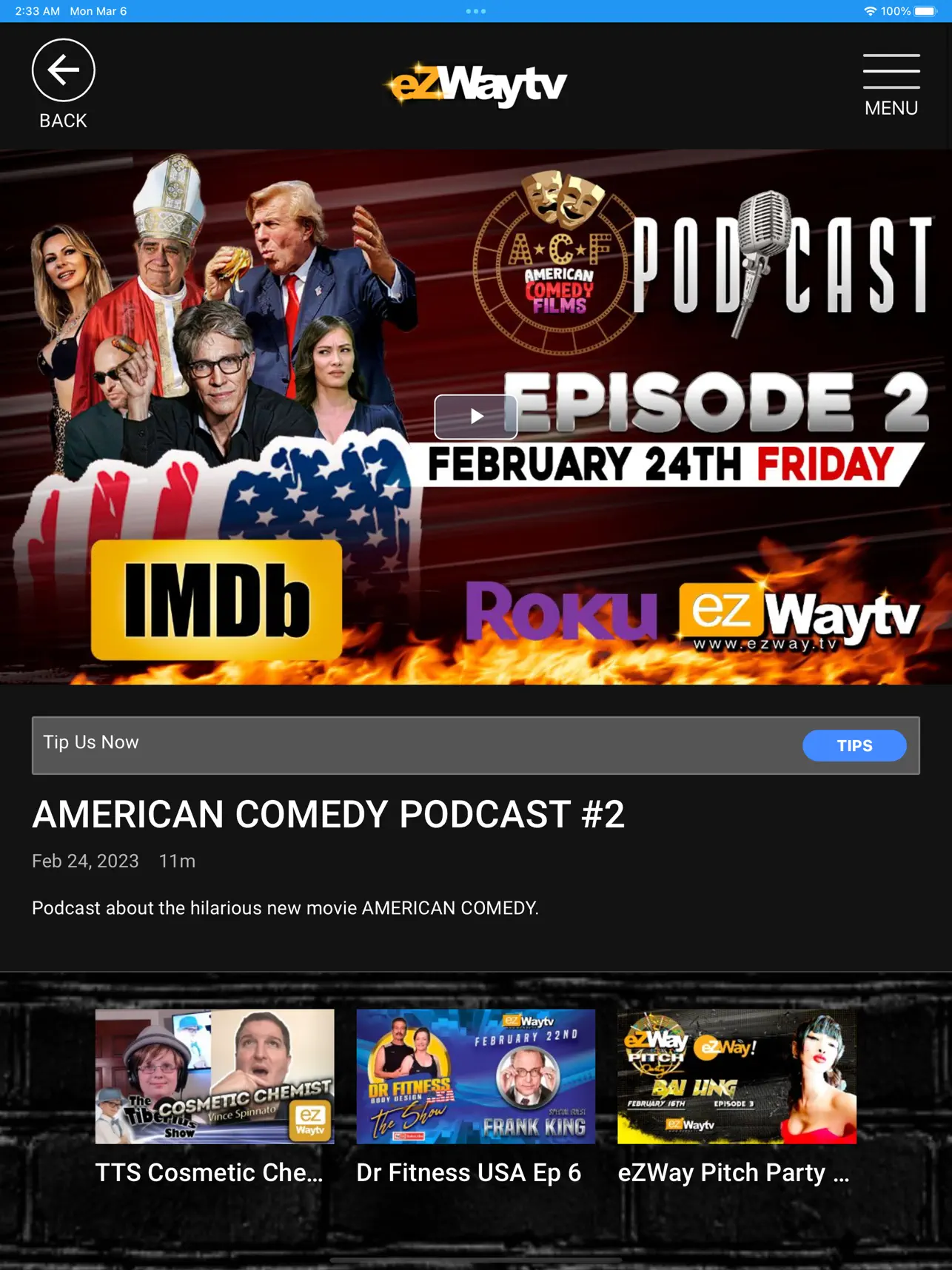The height and width of the screenshot is (1270, 952).
Task: Open the MENU drawer
Action: point(891,84)
